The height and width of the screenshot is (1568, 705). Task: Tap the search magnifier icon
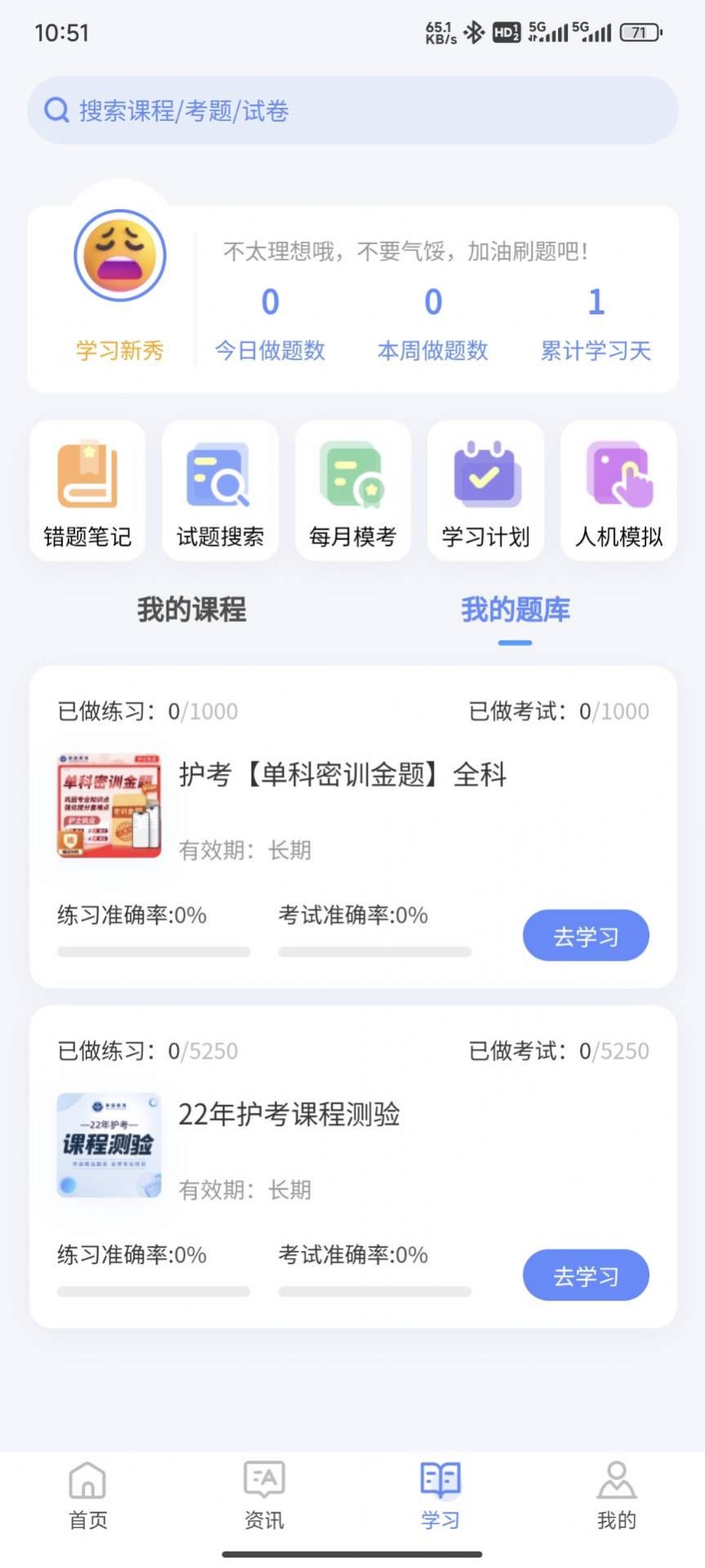click(x=56, y=109)
